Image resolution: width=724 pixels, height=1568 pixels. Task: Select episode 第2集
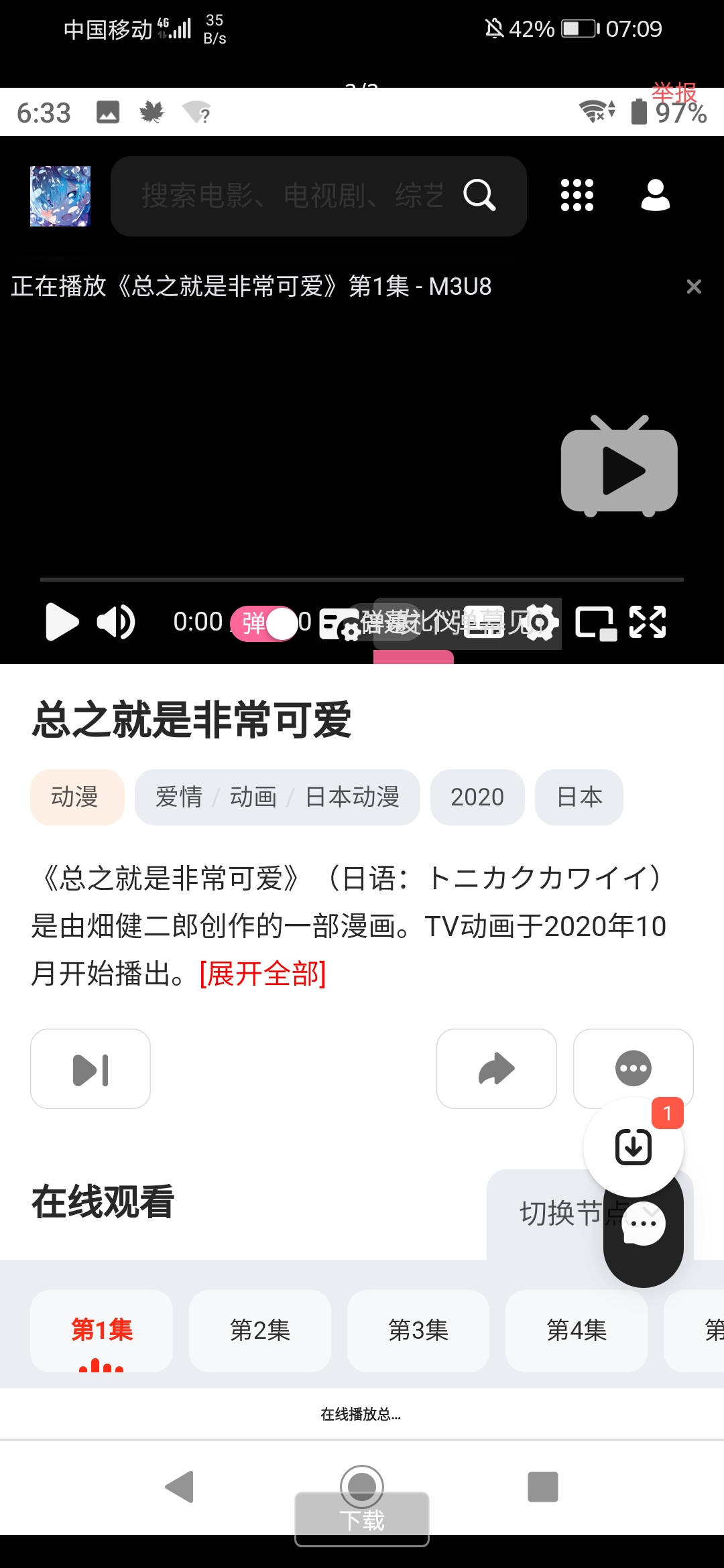pos(260,1330)
